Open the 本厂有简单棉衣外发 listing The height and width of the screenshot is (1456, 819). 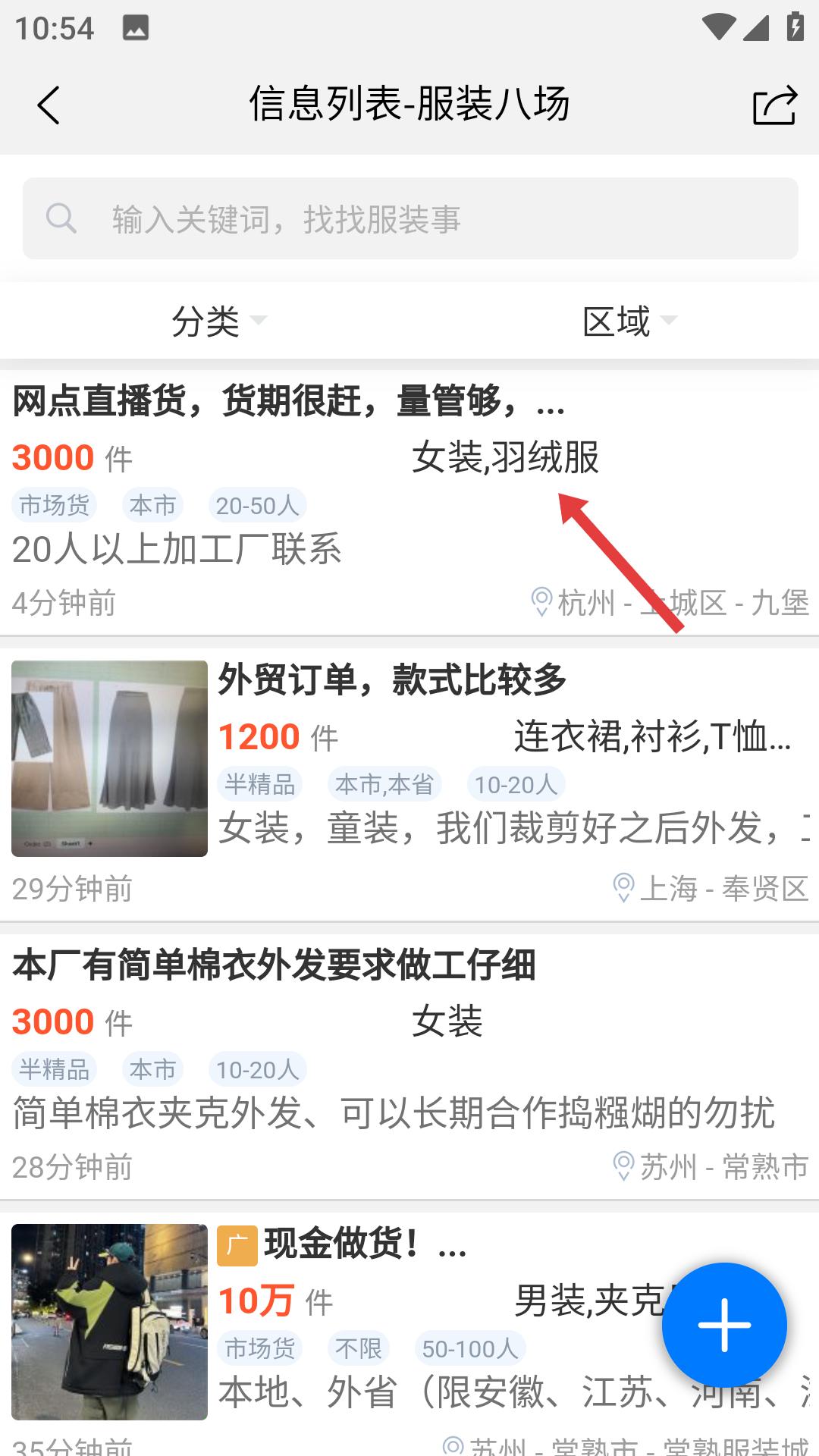(x=275, y=965)
